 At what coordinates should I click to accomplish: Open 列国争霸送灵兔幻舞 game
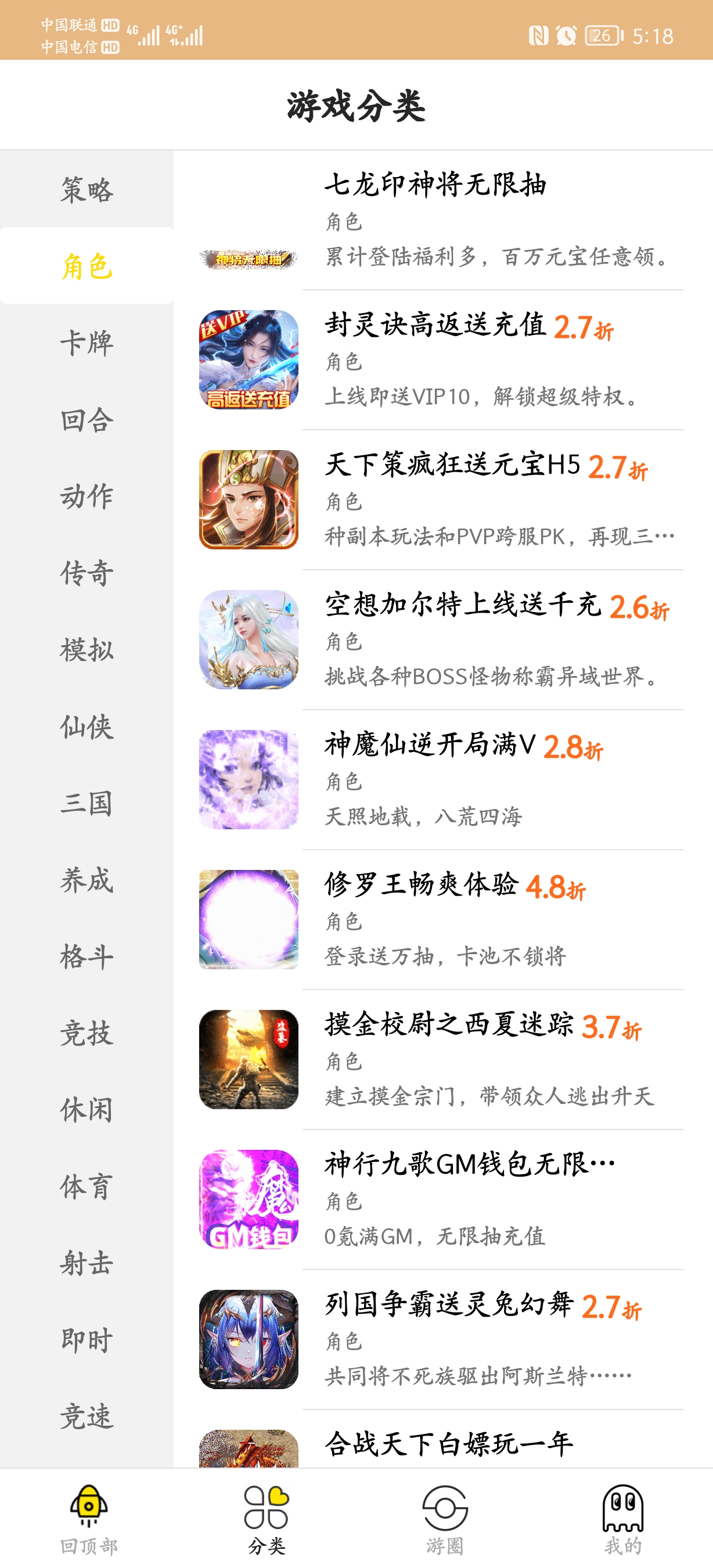click(449, 1304)
